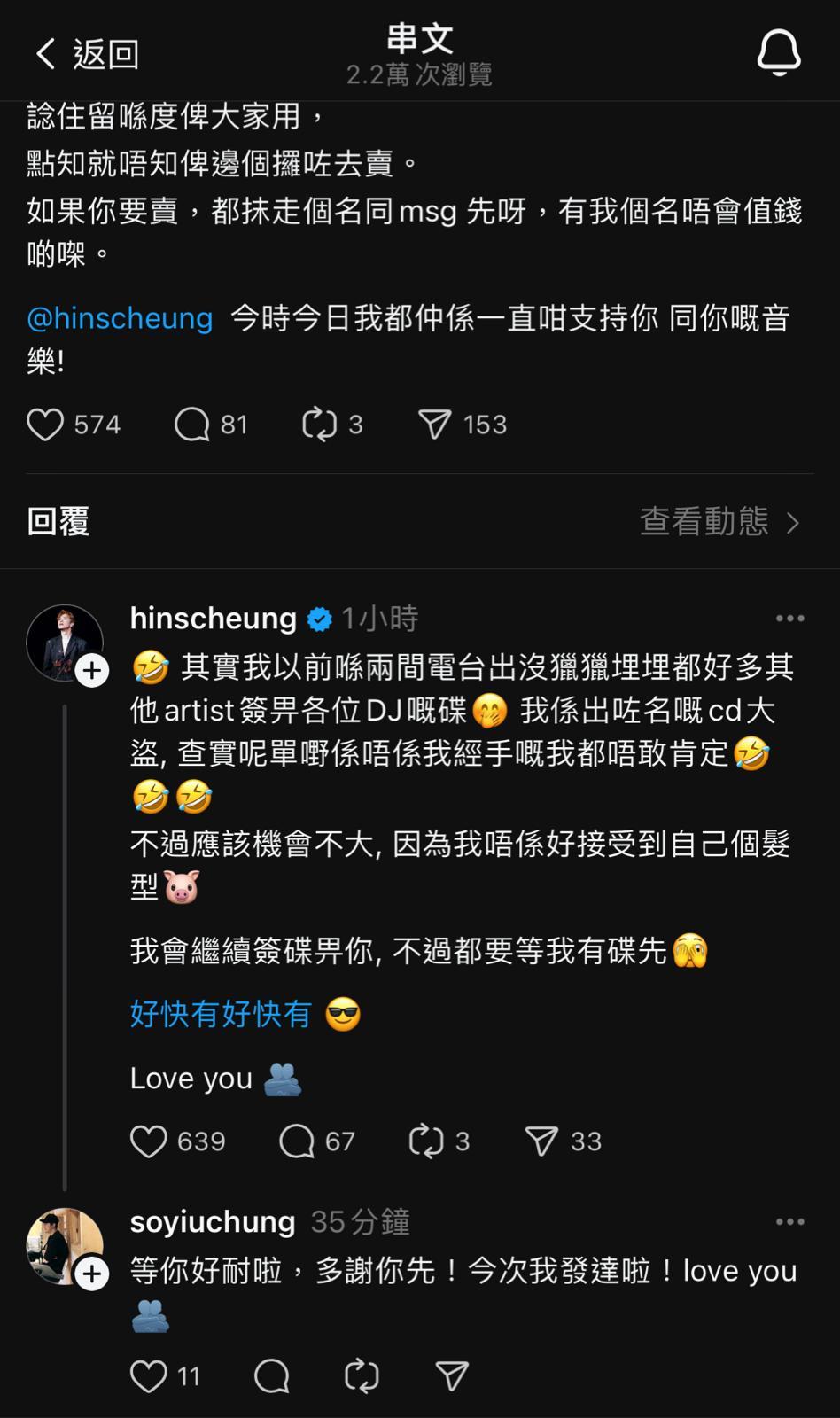Repost the main post with 153 shares
Viewport: 840px width, 1418px height.
319,425
